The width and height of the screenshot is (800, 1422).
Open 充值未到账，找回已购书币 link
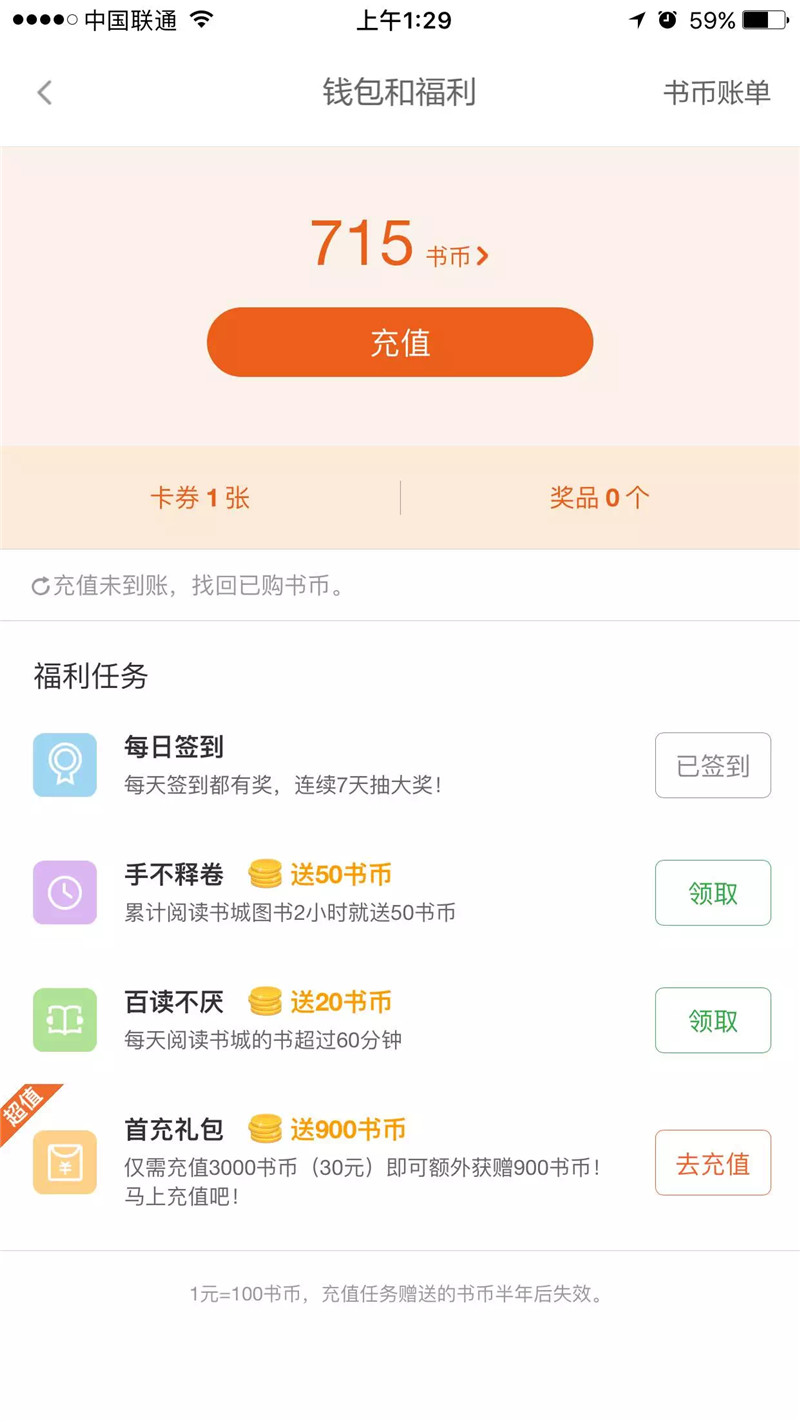pyautogui.click(x=190, y=586)
